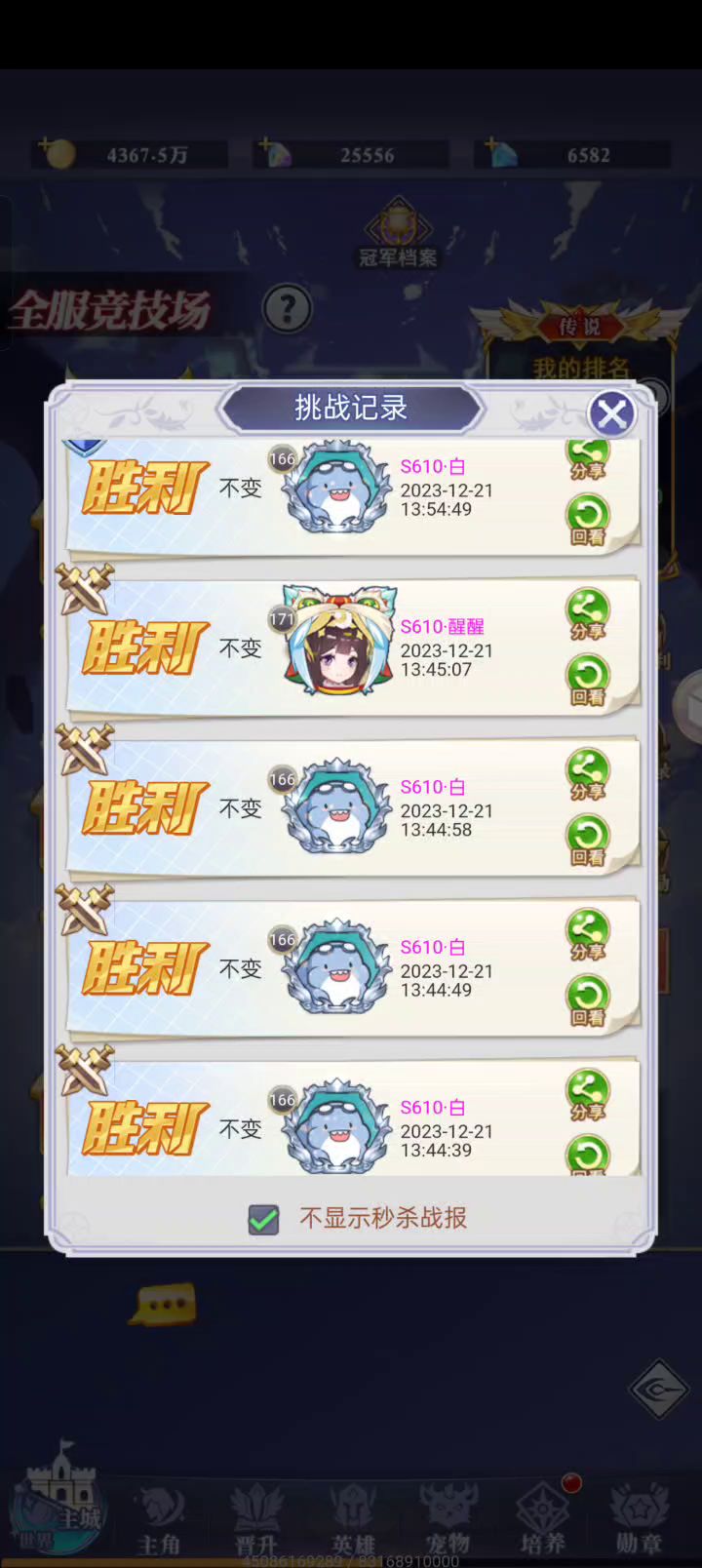
Task: View S610·醒醒 player avatar
Action: 337,644
